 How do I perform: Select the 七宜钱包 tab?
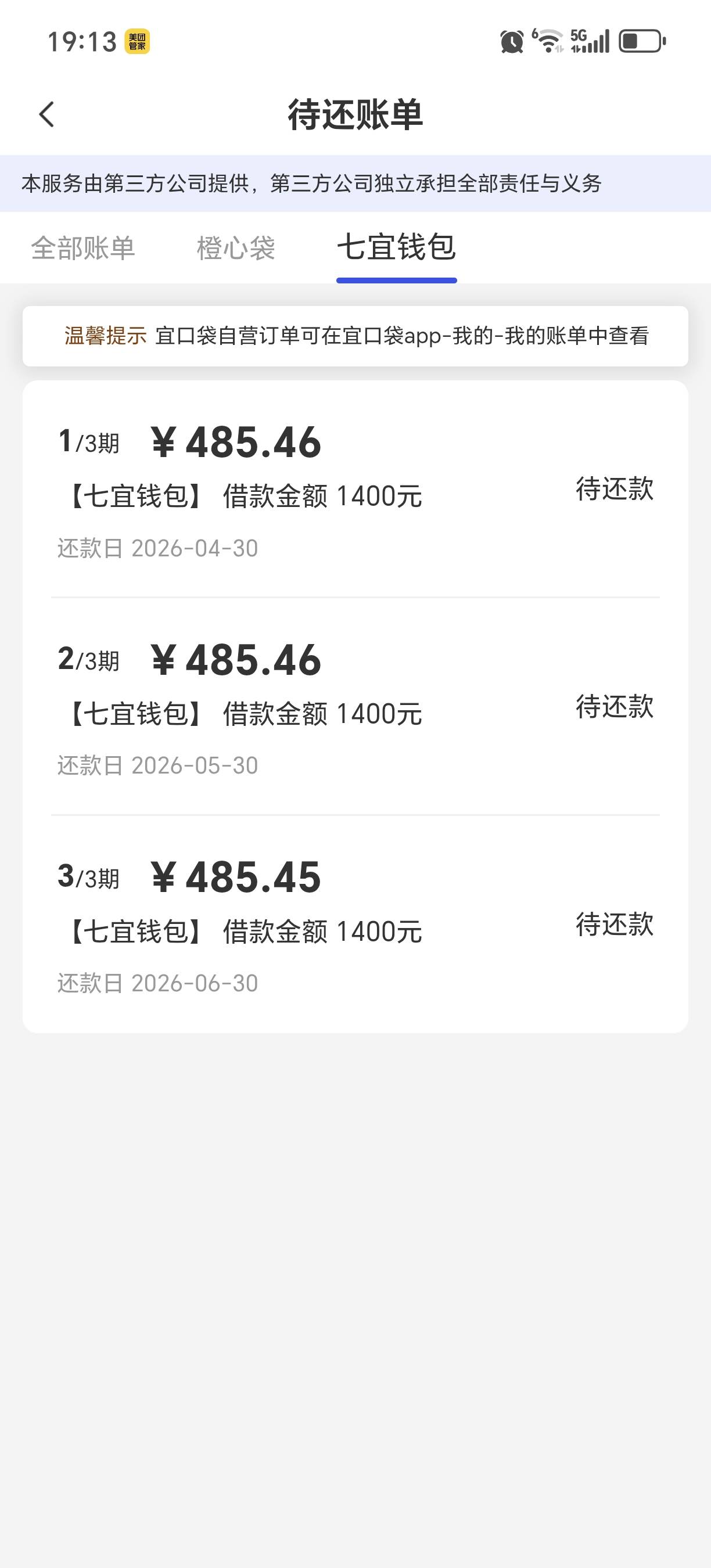396,248
